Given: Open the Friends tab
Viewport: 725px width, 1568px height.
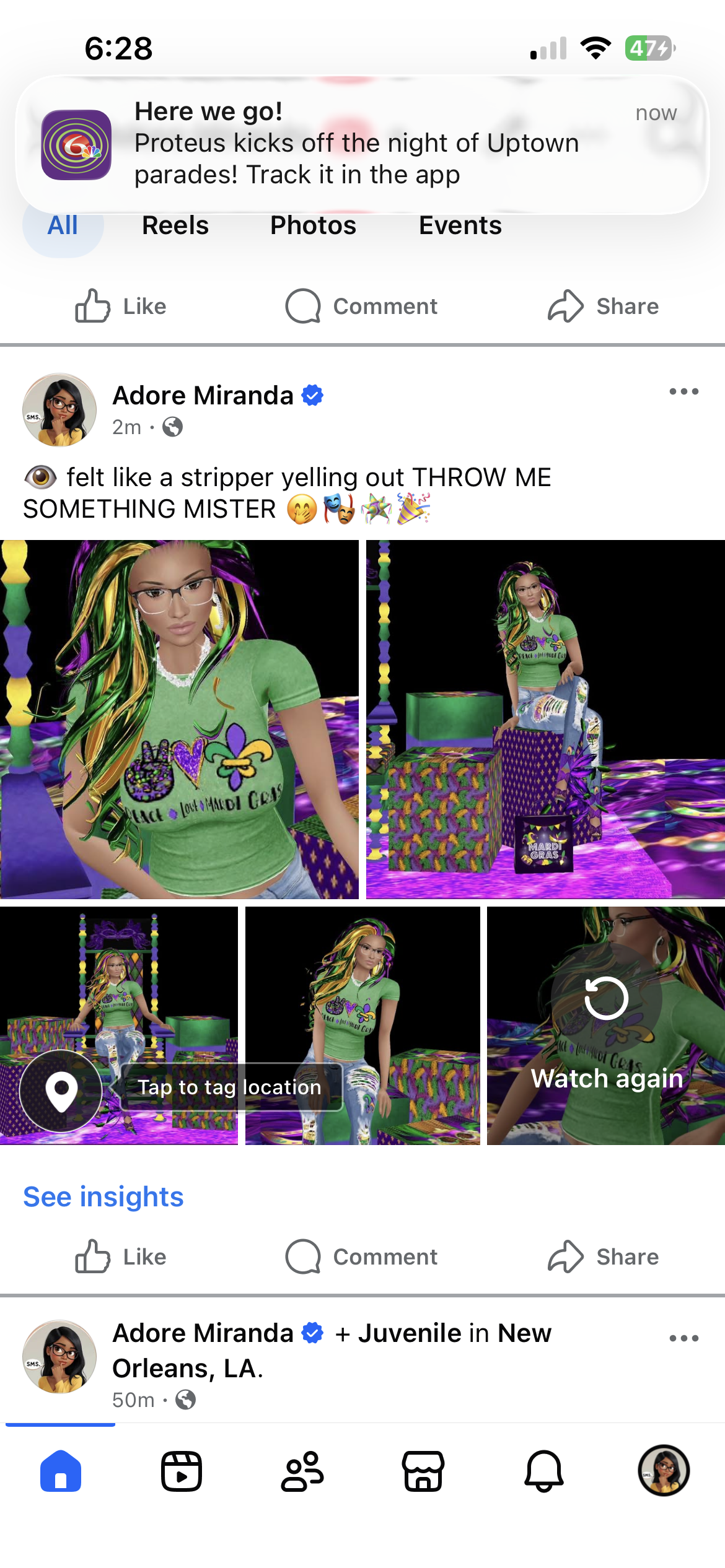Looking at the screenshot, I should coord(302,1471).
